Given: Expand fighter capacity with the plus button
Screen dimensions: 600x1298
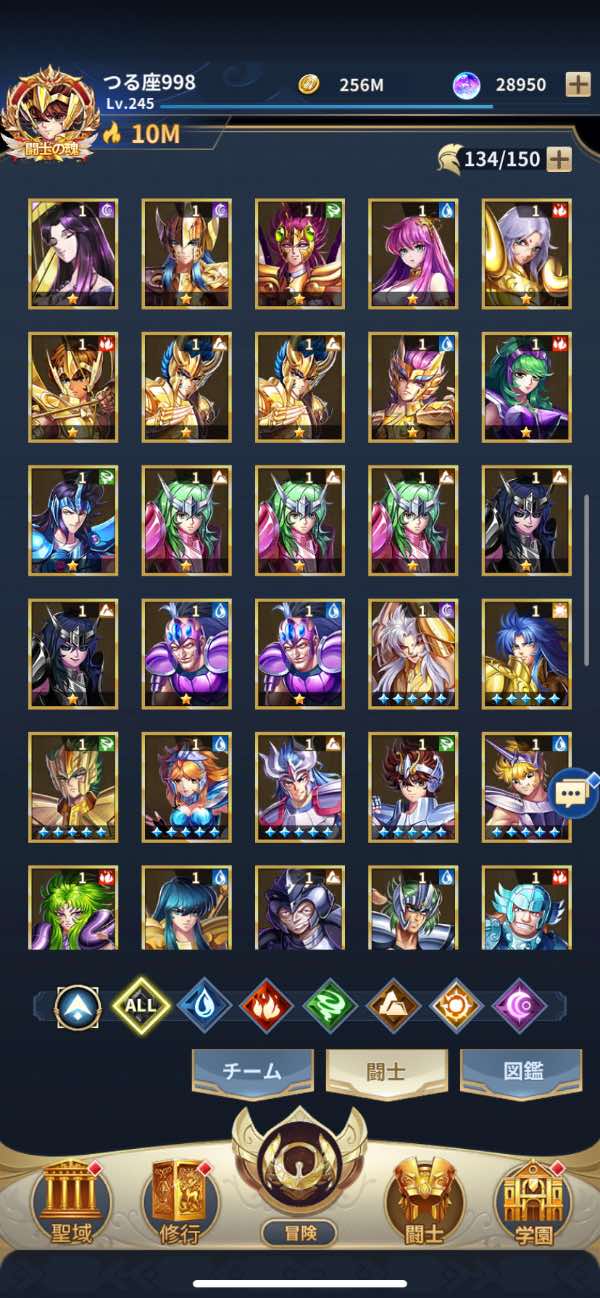Looking at the screenshot, I should tap(559, 159).
